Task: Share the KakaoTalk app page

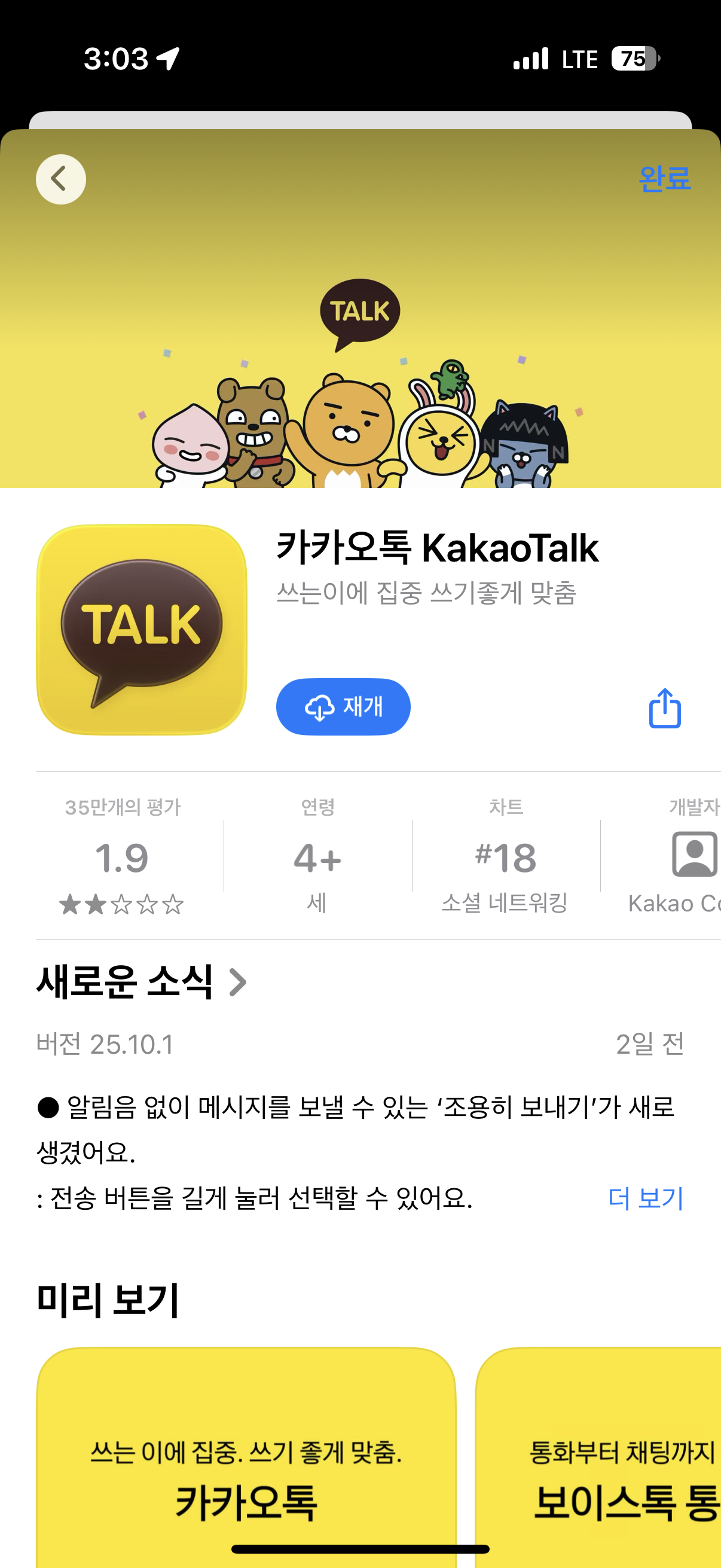Action: pyautogui.click(x=664, y=709)
